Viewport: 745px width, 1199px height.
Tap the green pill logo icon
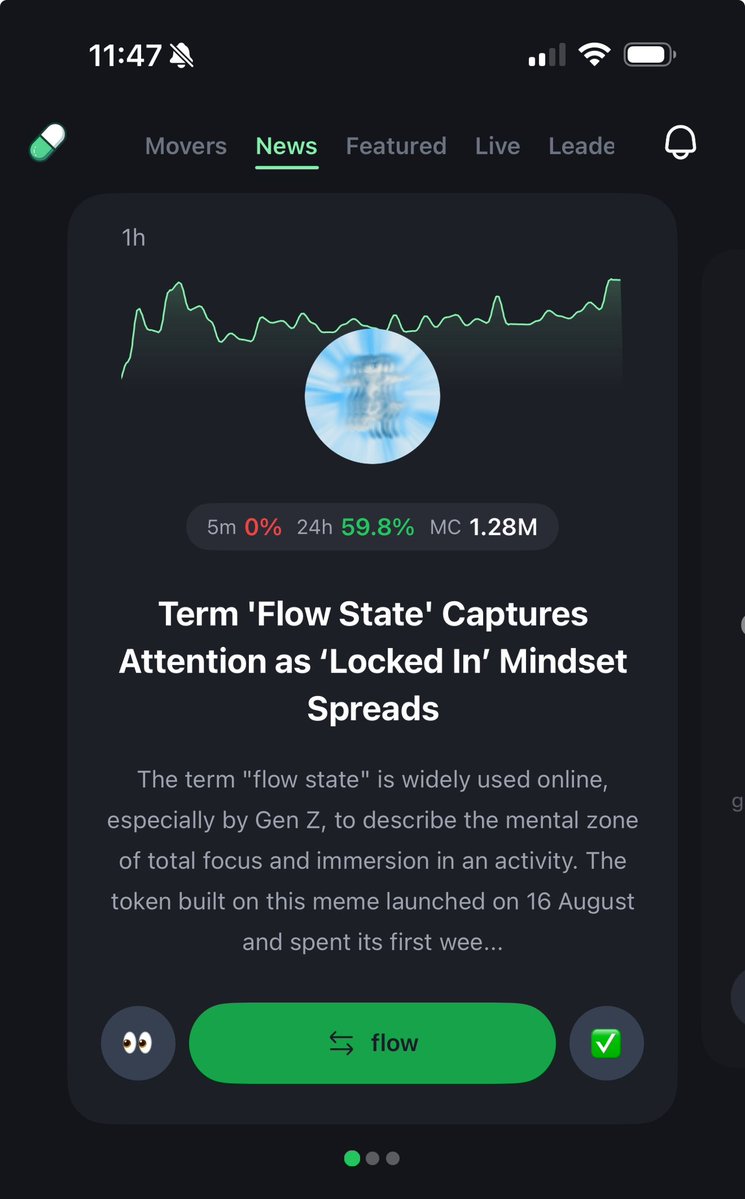(x=47, y=143)
